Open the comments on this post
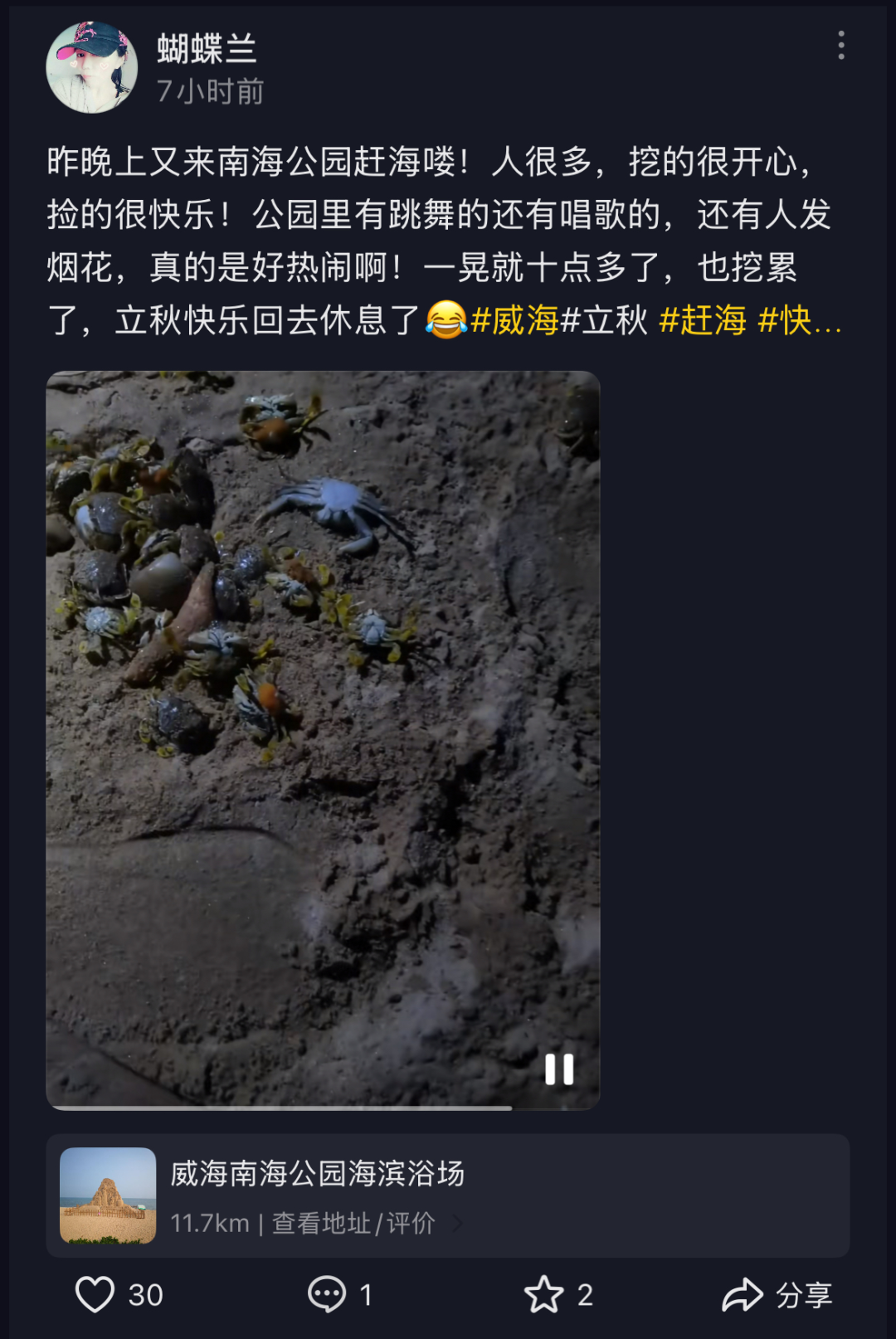Viewport: 896px width, 1339px height. pyautogui.click(x=327, y=1294)
